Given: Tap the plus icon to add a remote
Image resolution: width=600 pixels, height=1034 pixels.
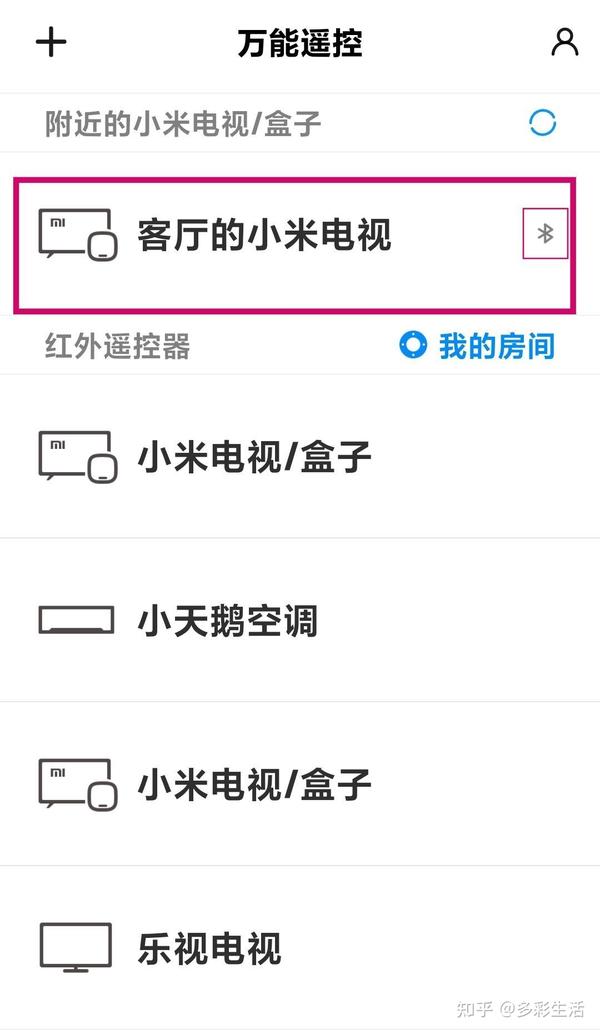Looking at the screenshot, I should point(51,44).
